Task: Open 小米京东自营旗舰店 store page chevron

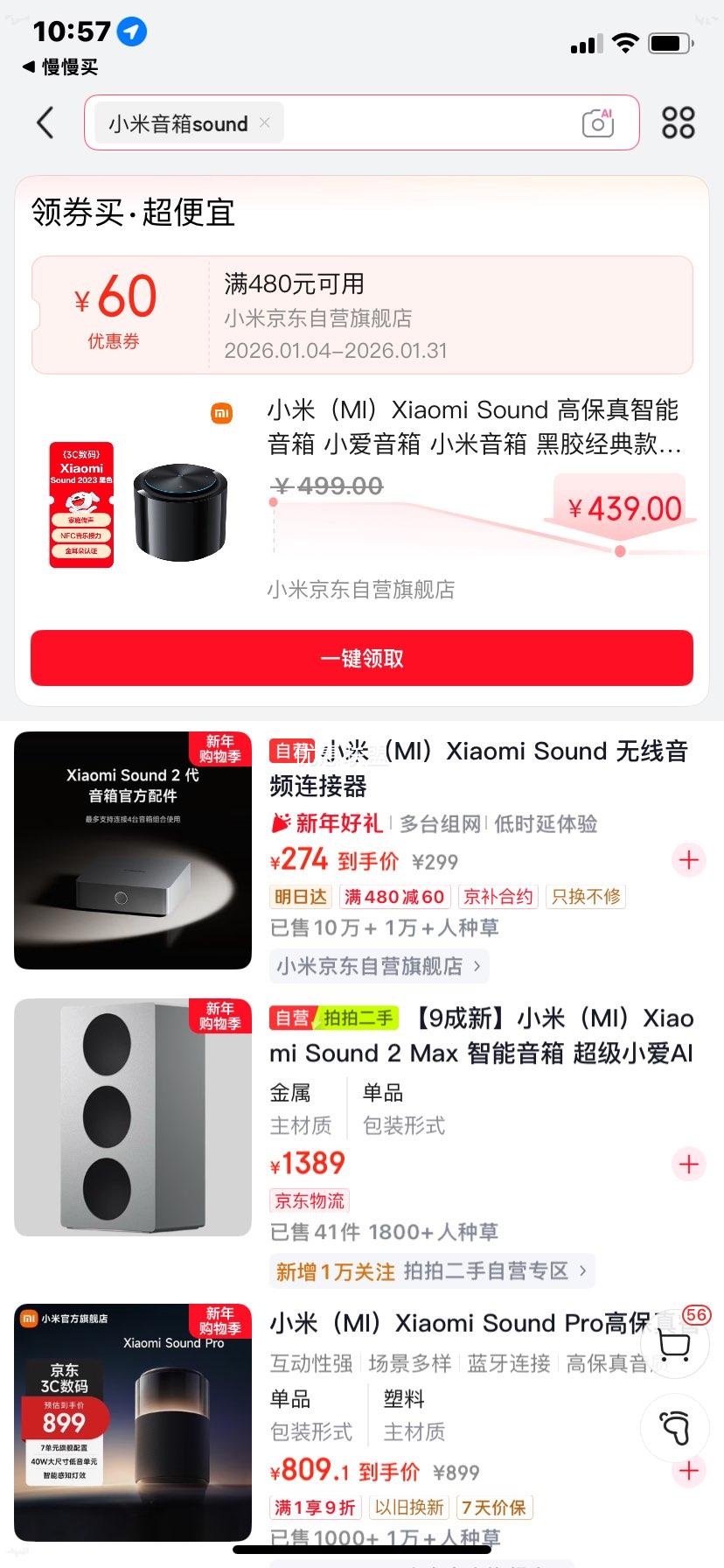Action: pyautogui.click(x=379, y=966)
